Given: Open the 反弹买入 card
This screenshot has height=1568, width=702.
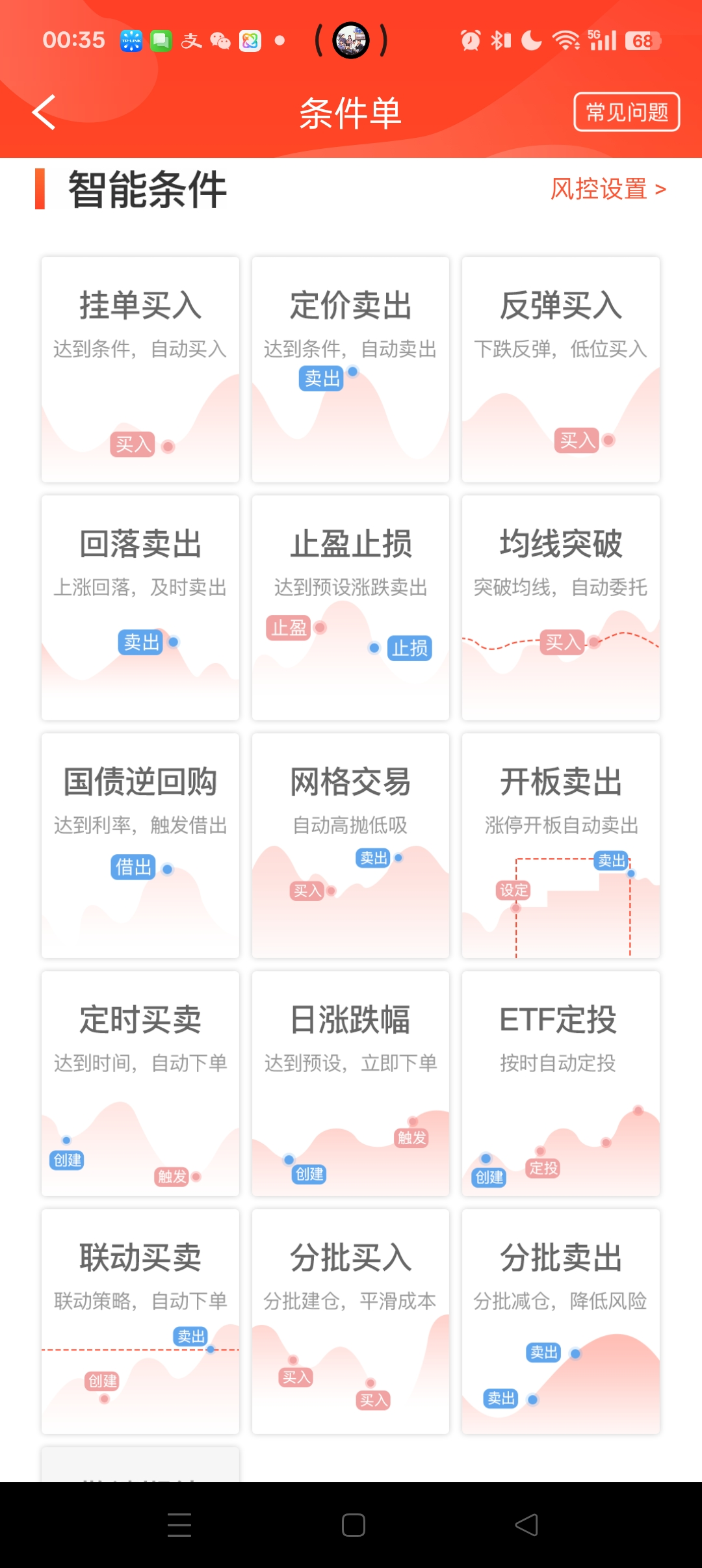Looking at the screenshot, I should click(x=560, y=369).
